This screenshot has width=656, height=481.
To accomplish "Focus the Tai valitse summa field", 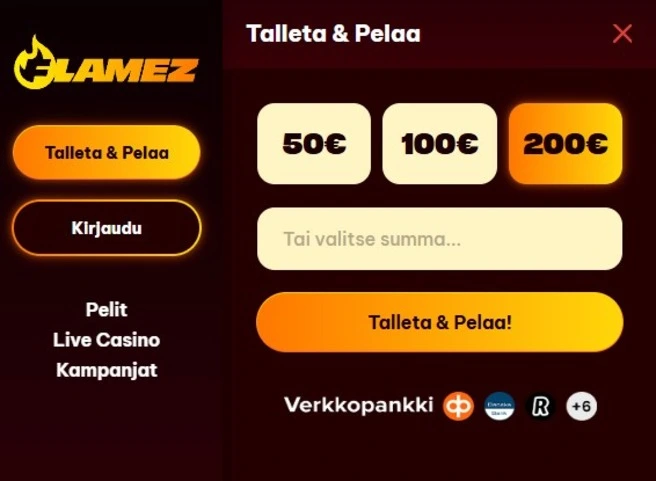I will pyautogui.click(x=439, y=239).
